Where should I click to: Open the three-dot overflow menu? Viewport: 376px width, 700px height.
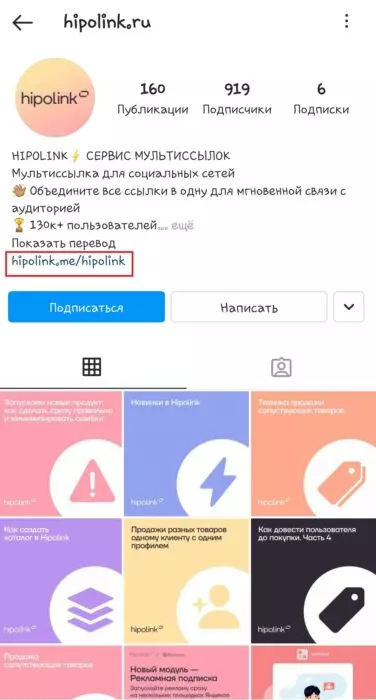point(347,21)
